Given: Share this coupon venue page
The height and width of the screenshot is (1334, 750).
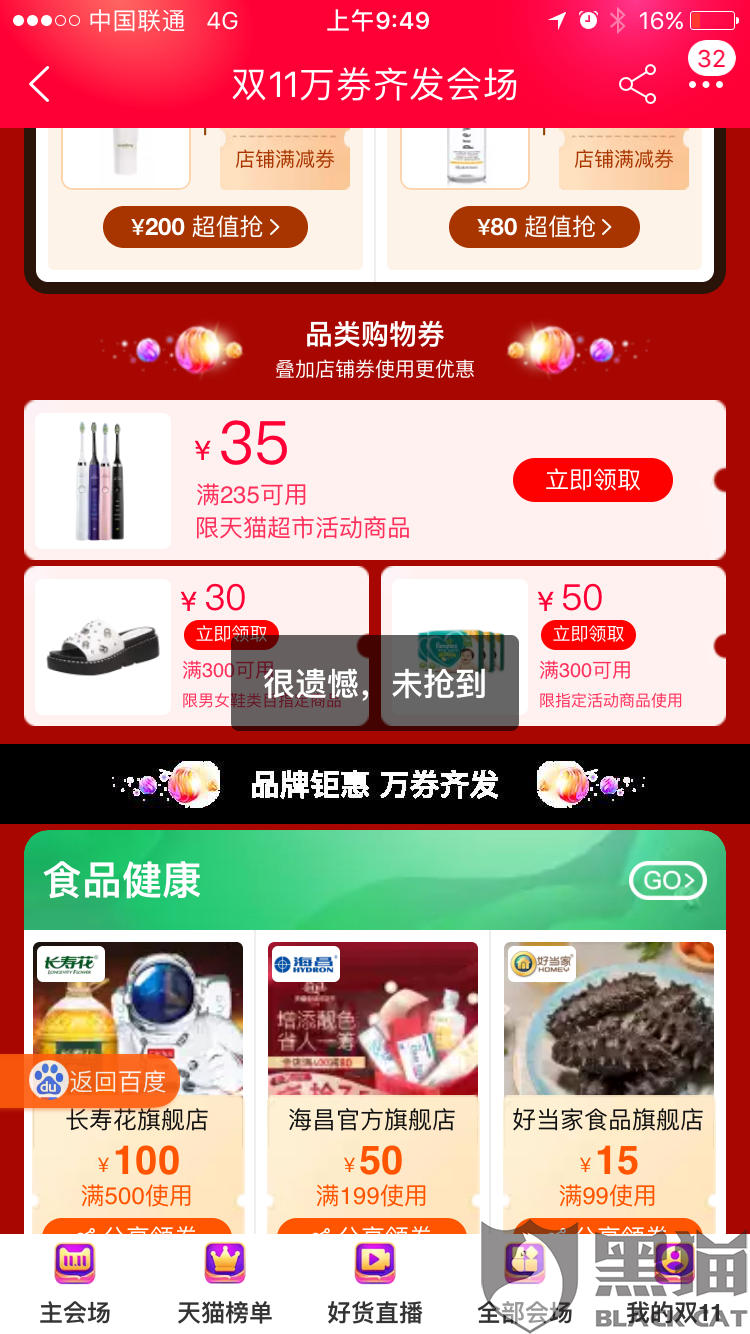Looking at the screenshot, I should [x=637, y=85].
